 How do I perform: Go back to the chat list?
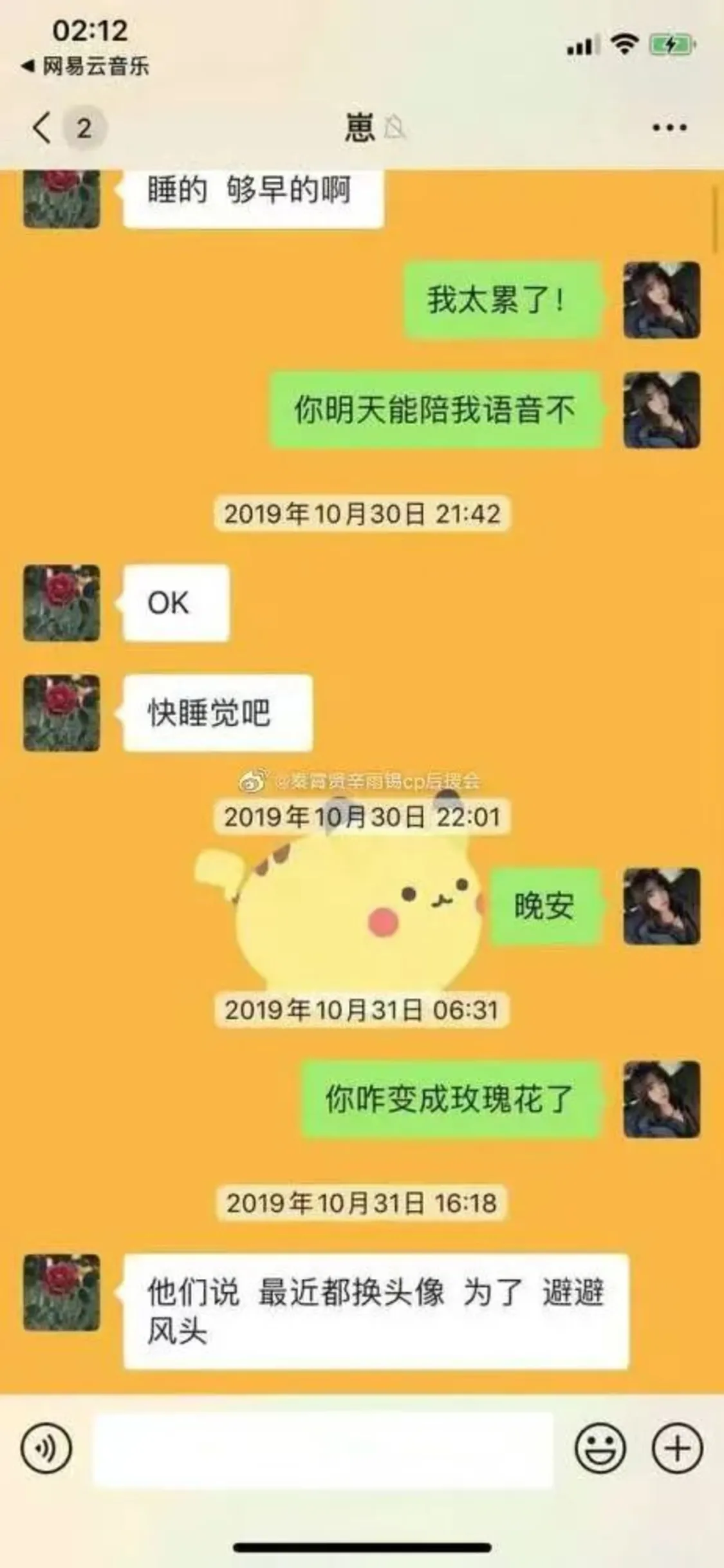[42, 128]
